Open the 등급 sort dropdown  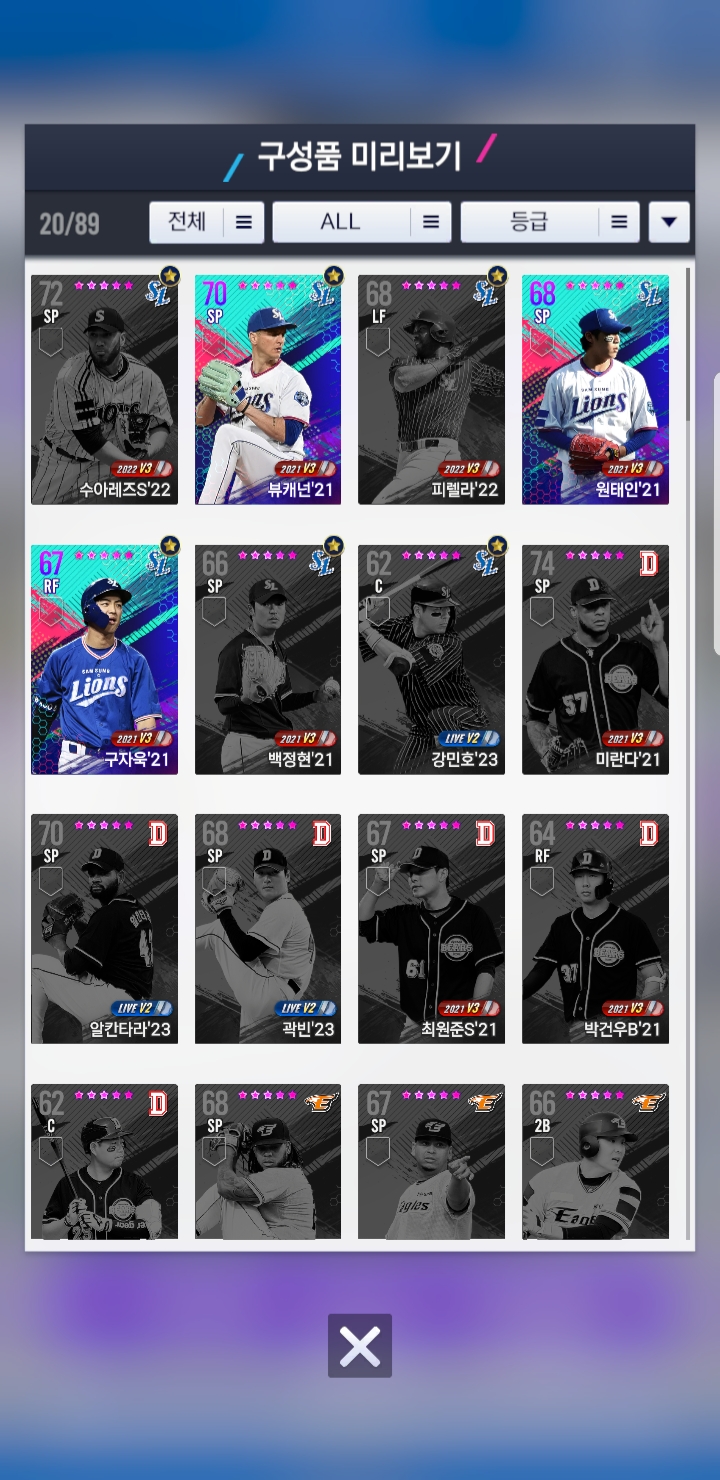point(549,222)
